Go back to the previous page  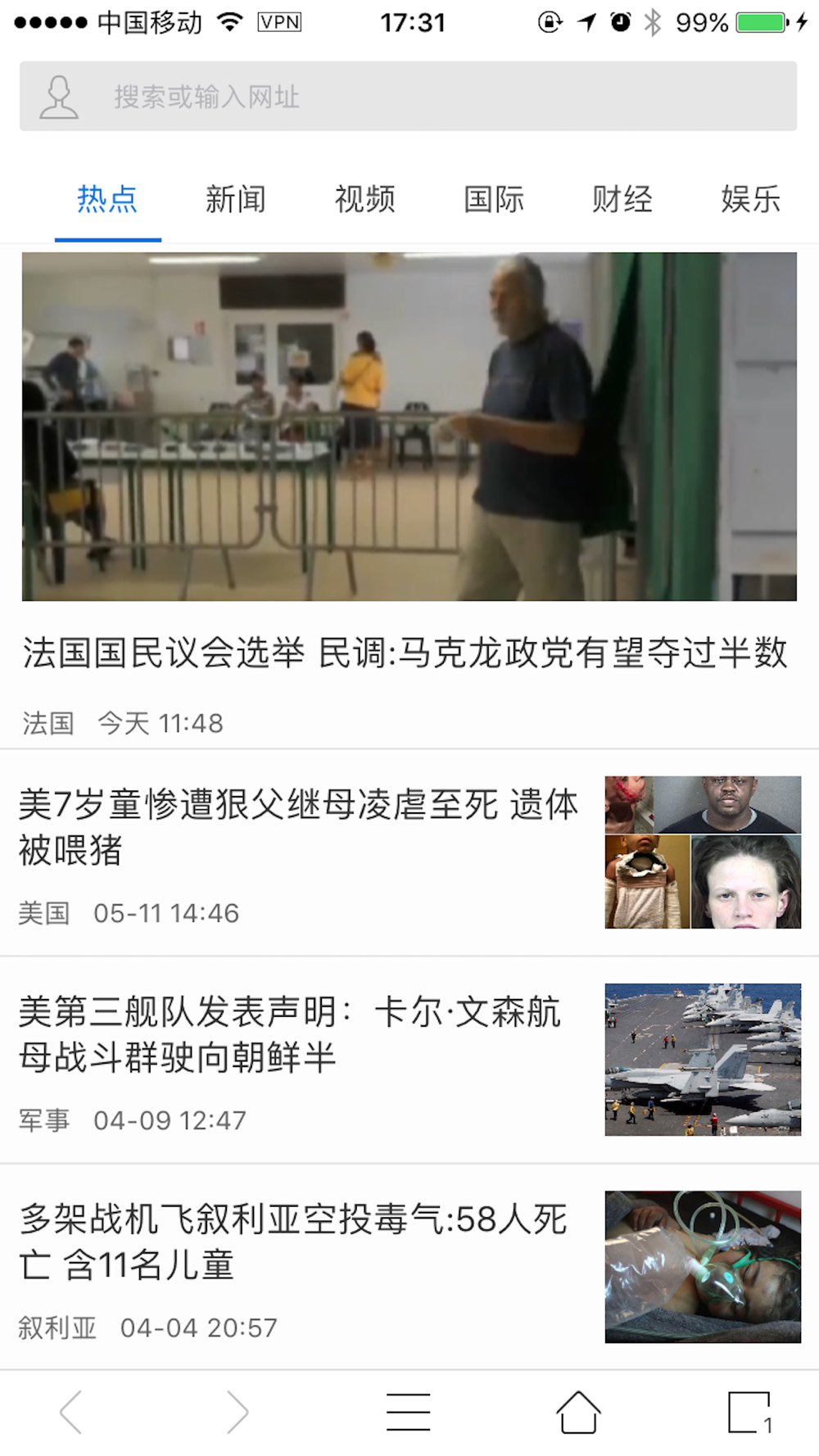[x=71, y=1412]
